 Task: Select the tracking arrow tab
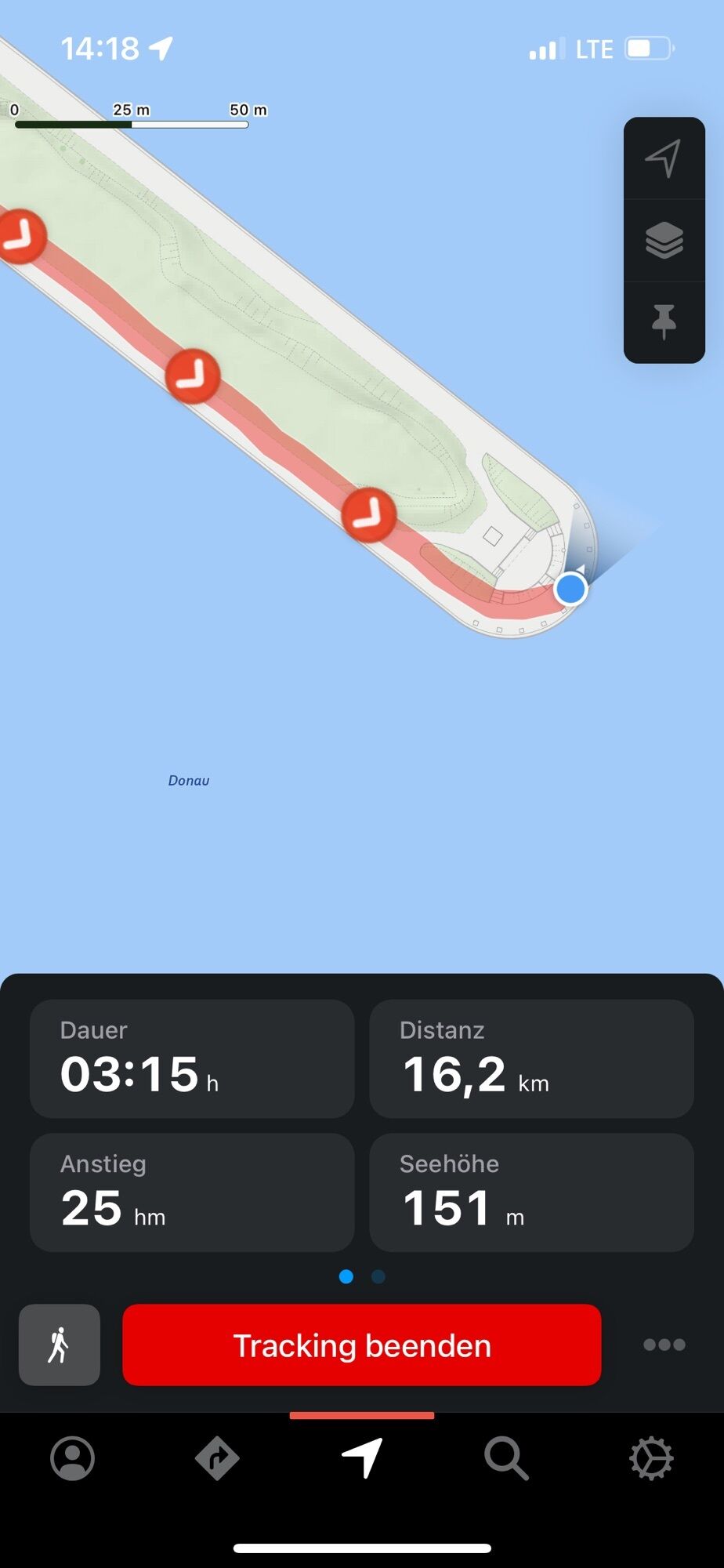click(362, 1458)
